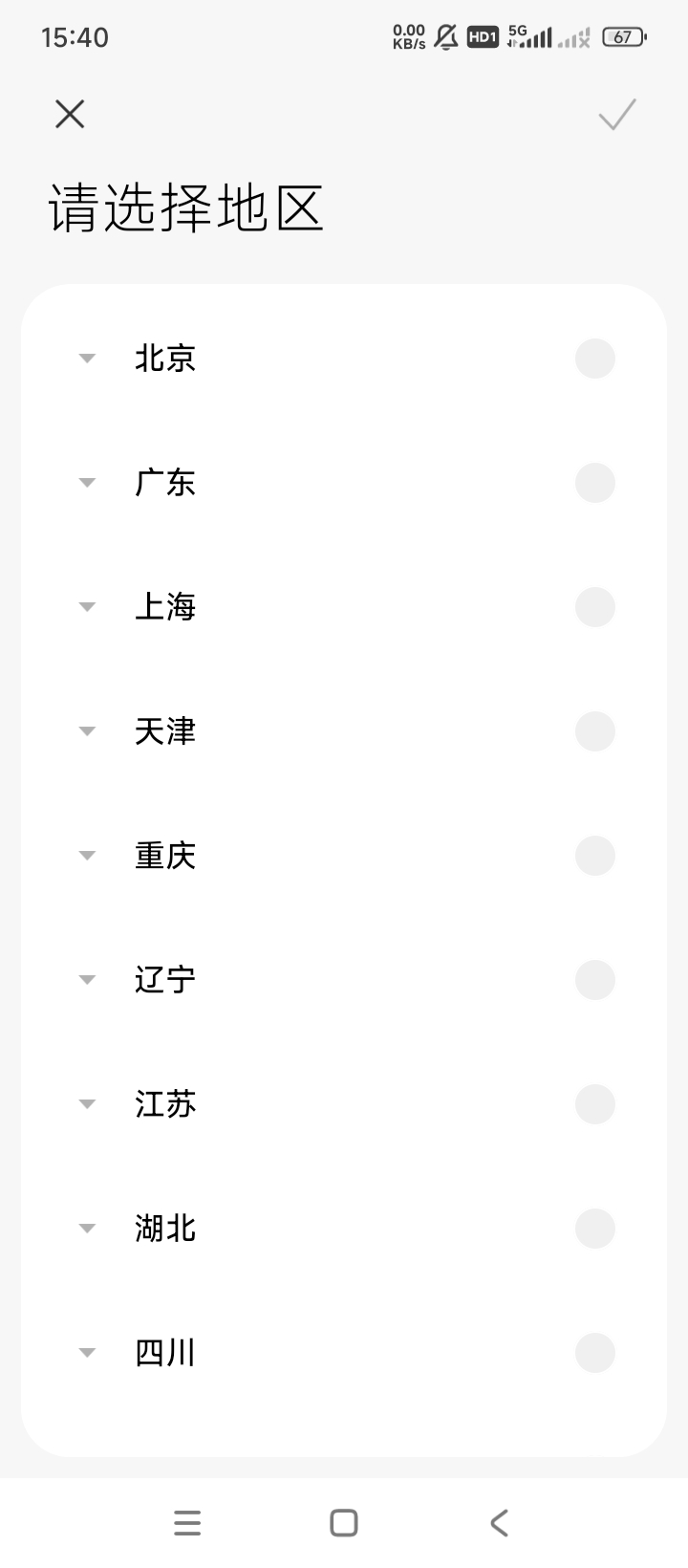Select the 湖北 radio button
Screen dimensions: 688x1568
coord(595,1229)
